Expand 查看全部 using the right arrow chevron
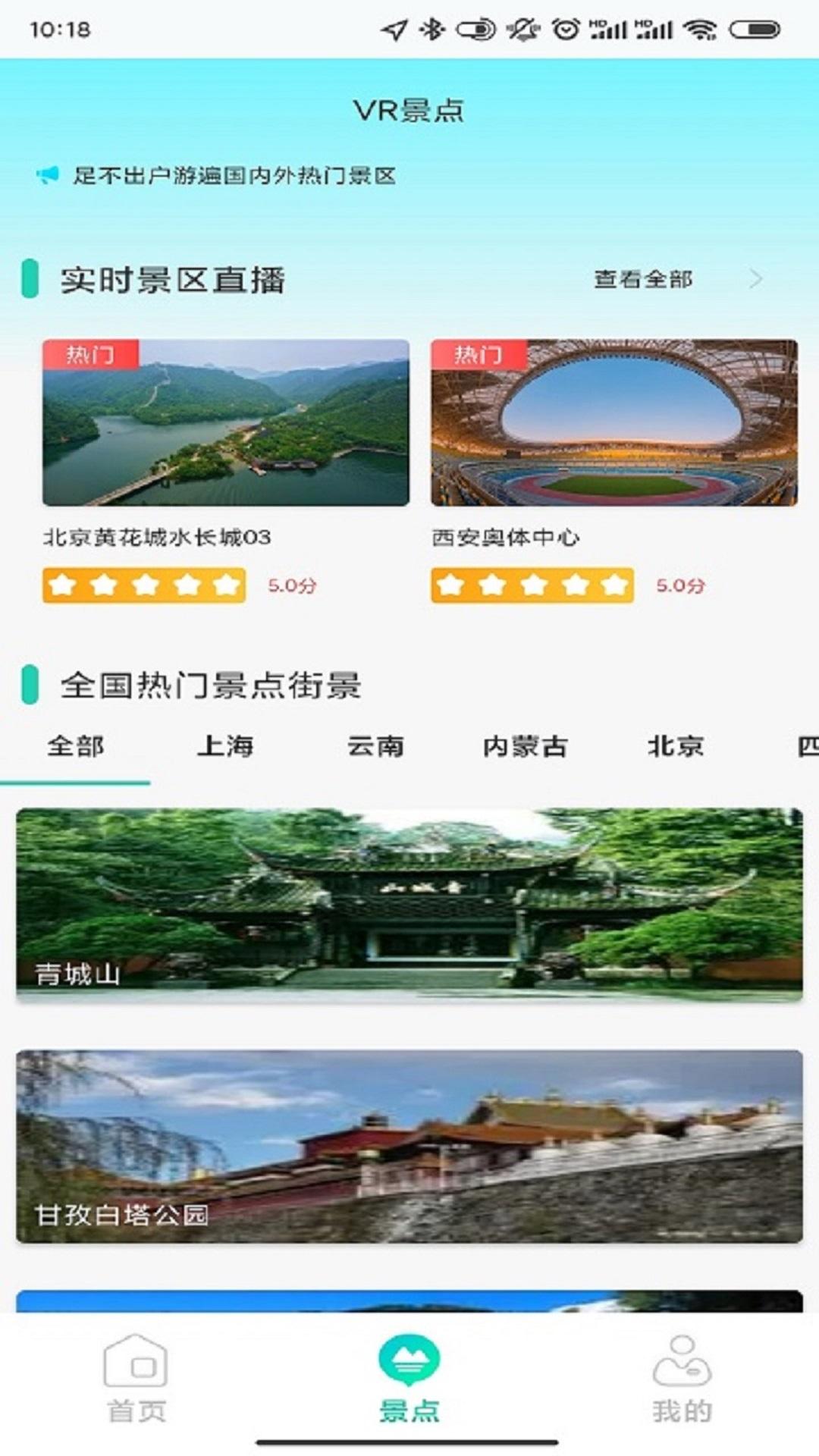The height and width of the screenshot is (1456, 819). (x=757, y=280)
